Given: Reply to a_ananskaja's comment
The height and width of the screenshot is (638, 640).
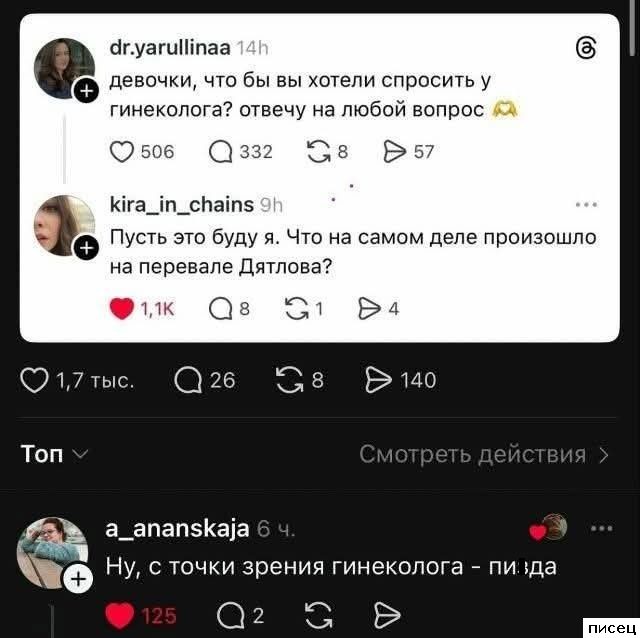Looking at the screenshot, I should point(230,614).
